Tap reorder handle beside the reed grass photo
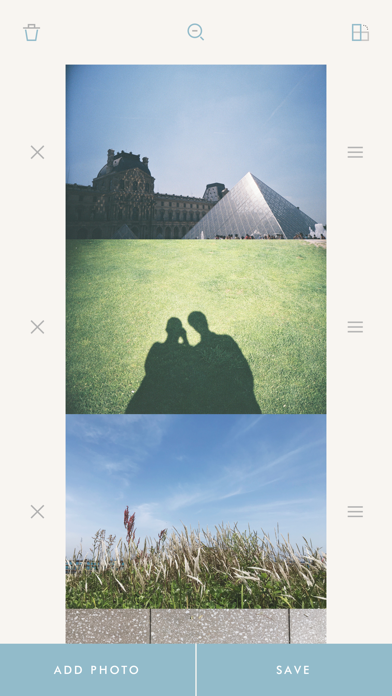Image resolution: width=392 pixels, height=696 pixels. click(355, 512)
